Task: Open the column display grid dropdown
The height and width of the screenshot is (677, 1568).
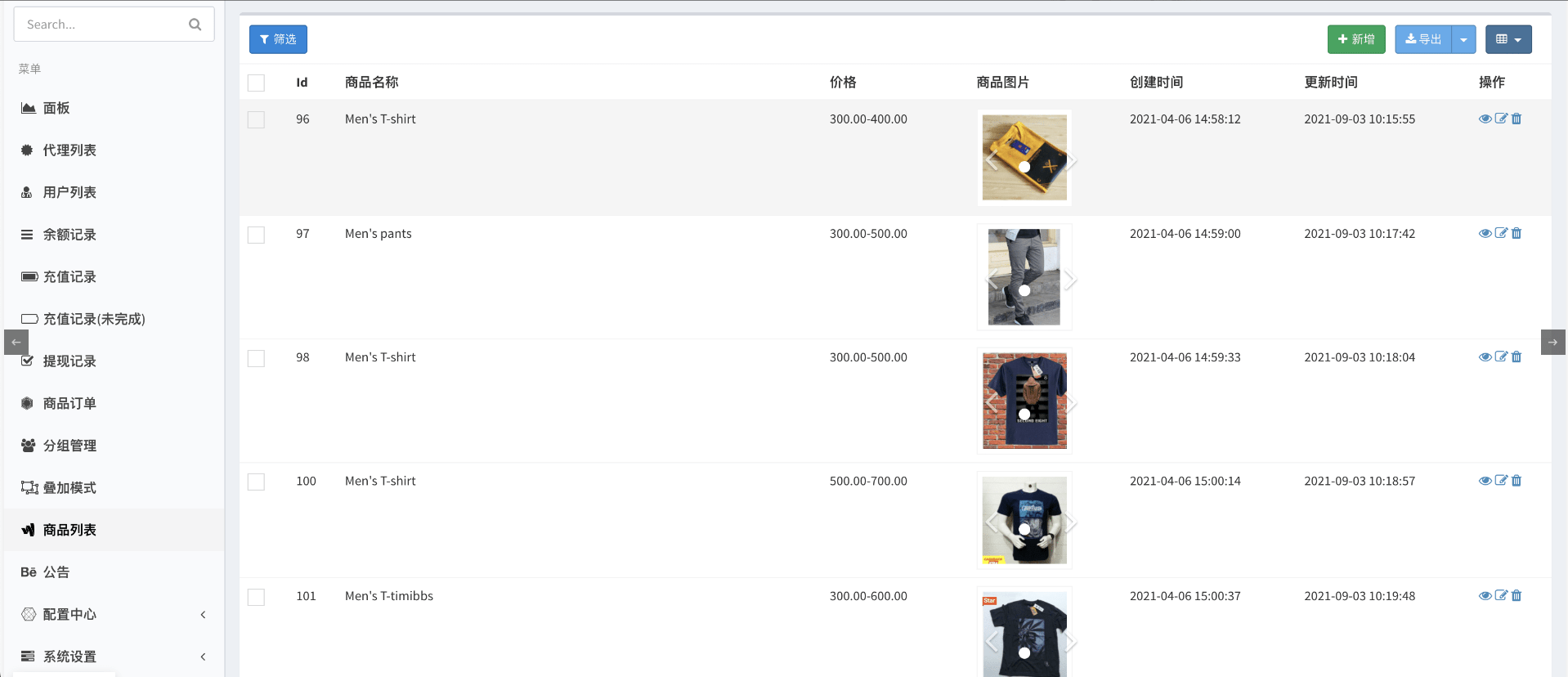Action: 1508,39
